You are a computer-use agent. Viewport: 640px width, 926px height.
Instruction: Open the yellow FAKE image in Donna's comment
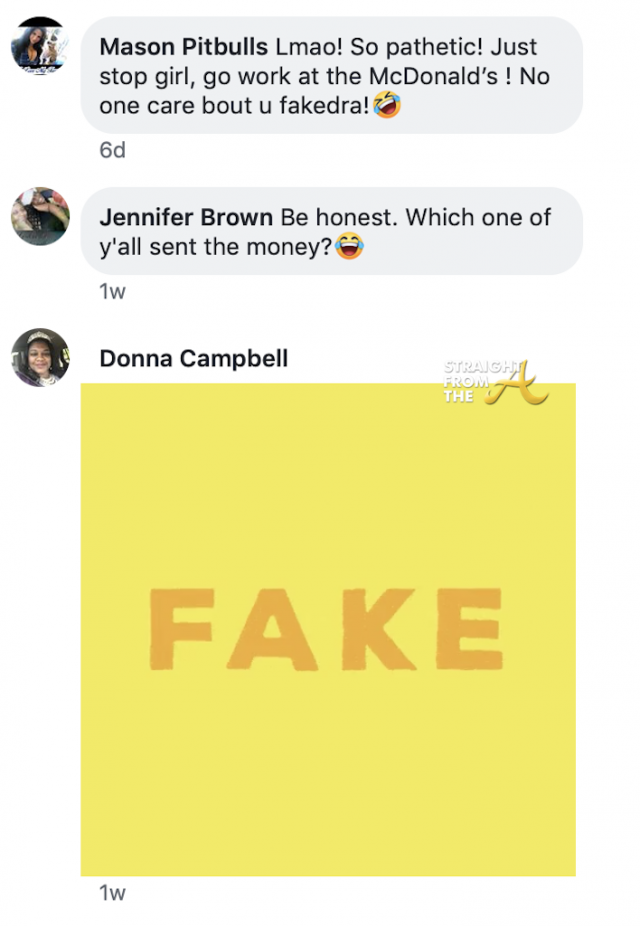(328, 630)
